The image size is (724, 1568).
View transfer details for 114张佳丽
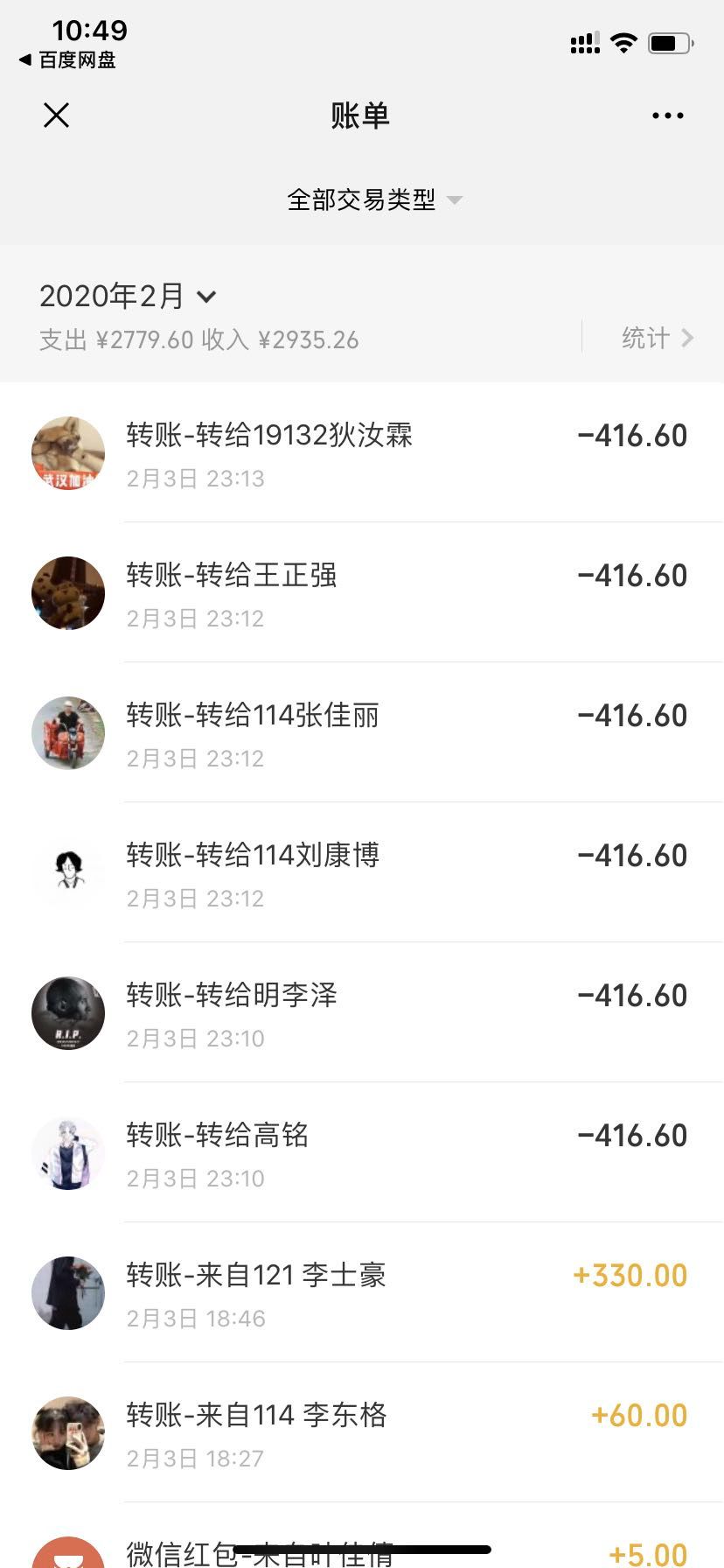362,732
